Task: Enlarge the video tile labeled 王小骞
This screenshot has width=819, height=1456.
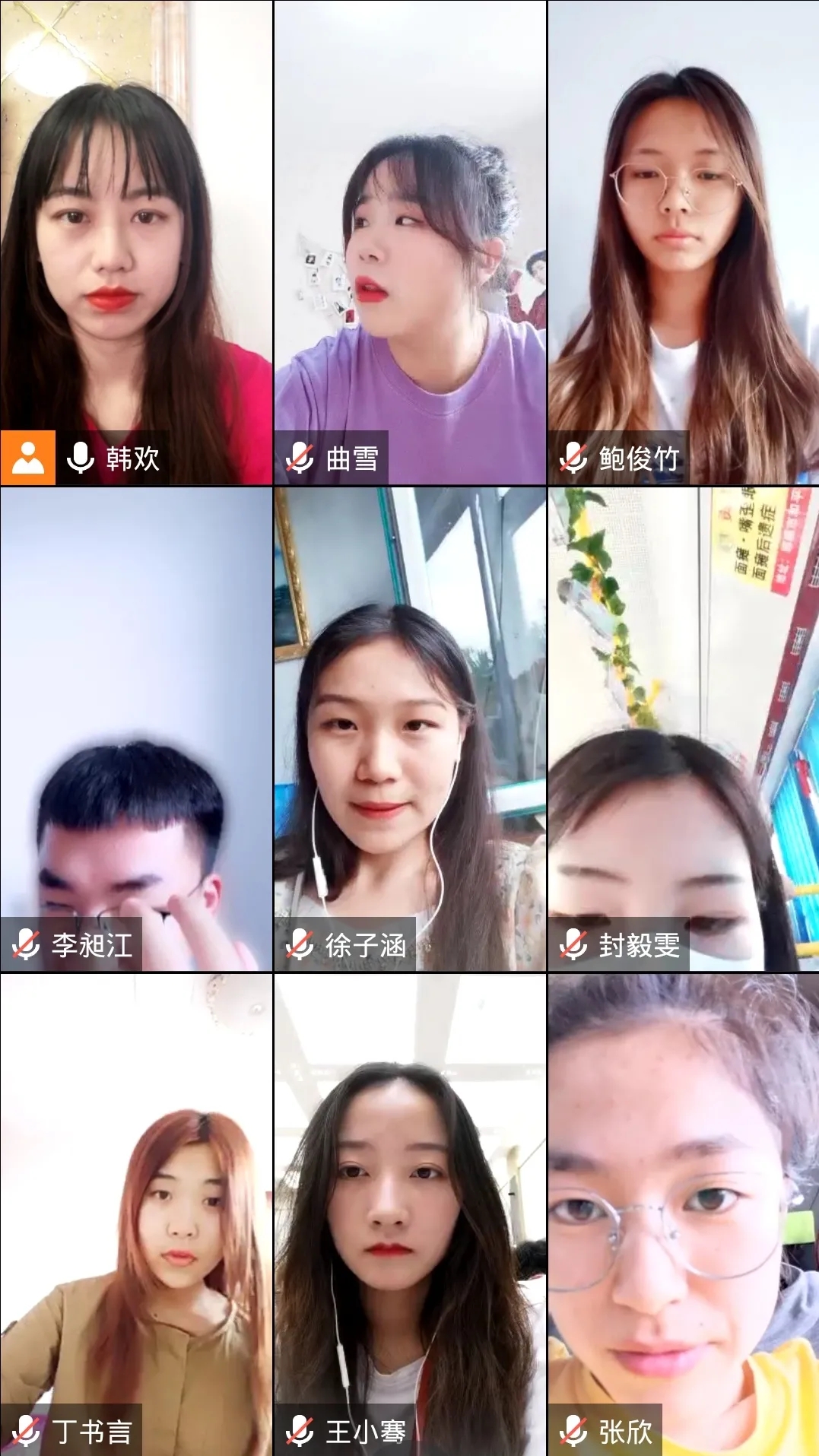Action: pos(410,1213)
